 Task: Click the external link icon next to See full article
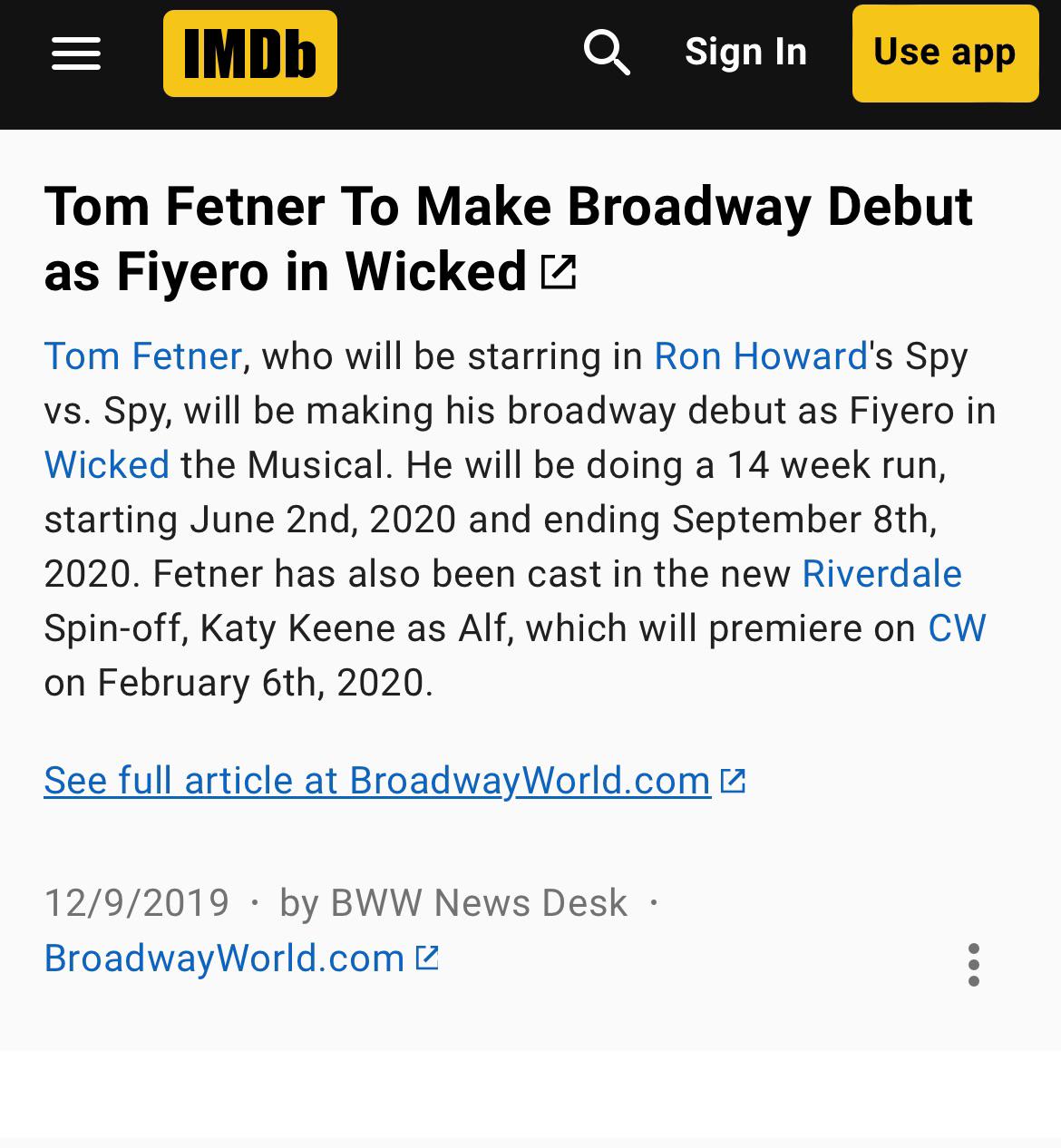[x=733, y=780]
